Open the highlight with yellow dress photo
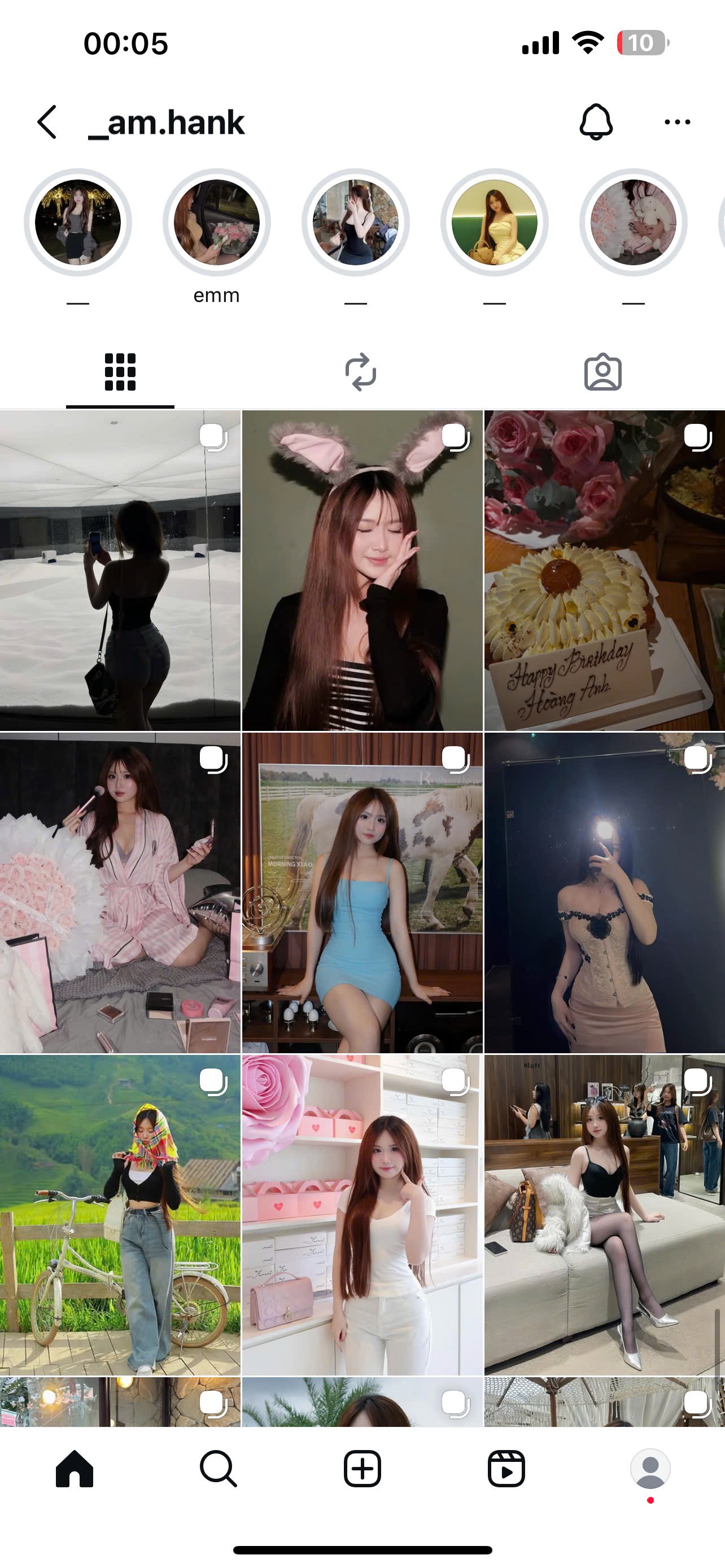Viewport: 725px width, 1568px height. [x=494, y=223]
